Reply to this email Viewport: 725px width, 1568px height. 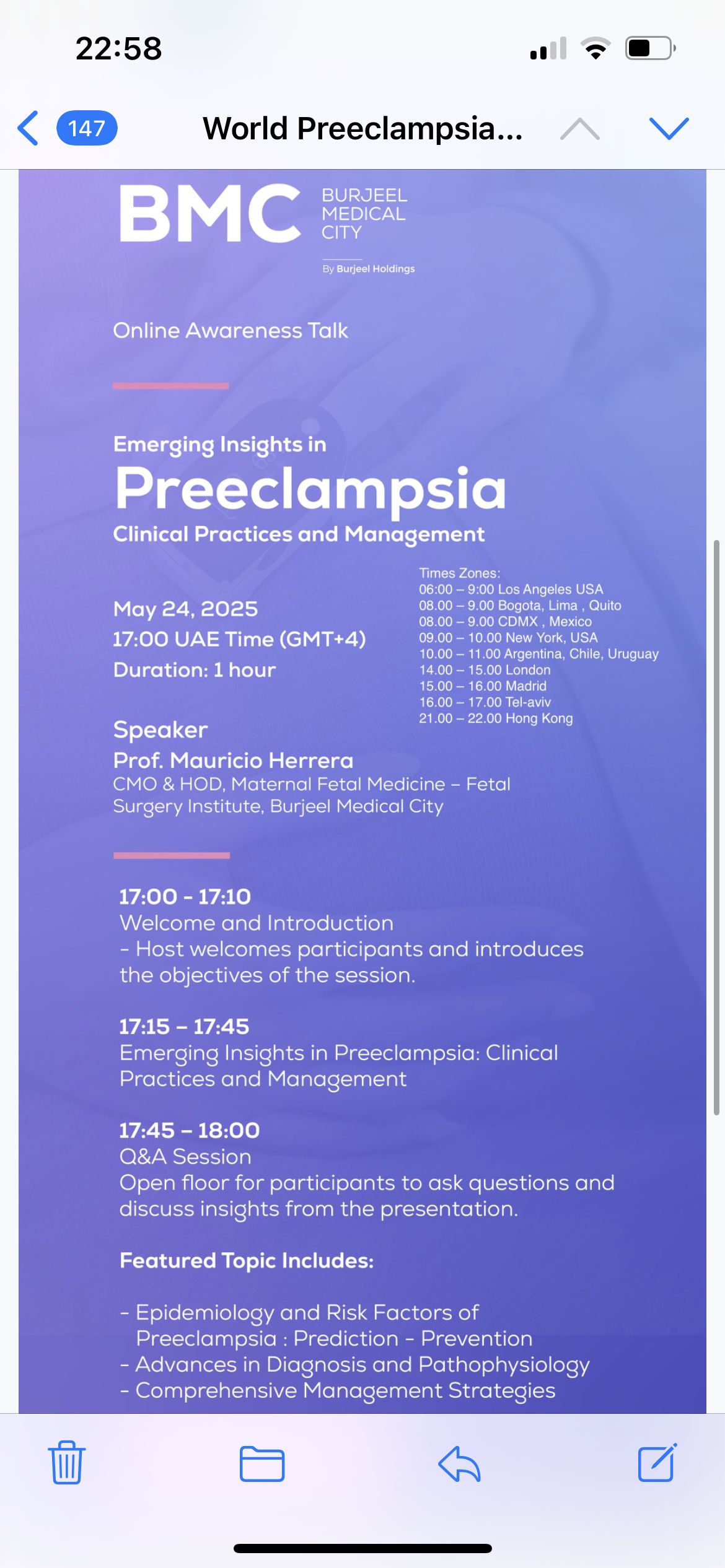click(459, 1464)
